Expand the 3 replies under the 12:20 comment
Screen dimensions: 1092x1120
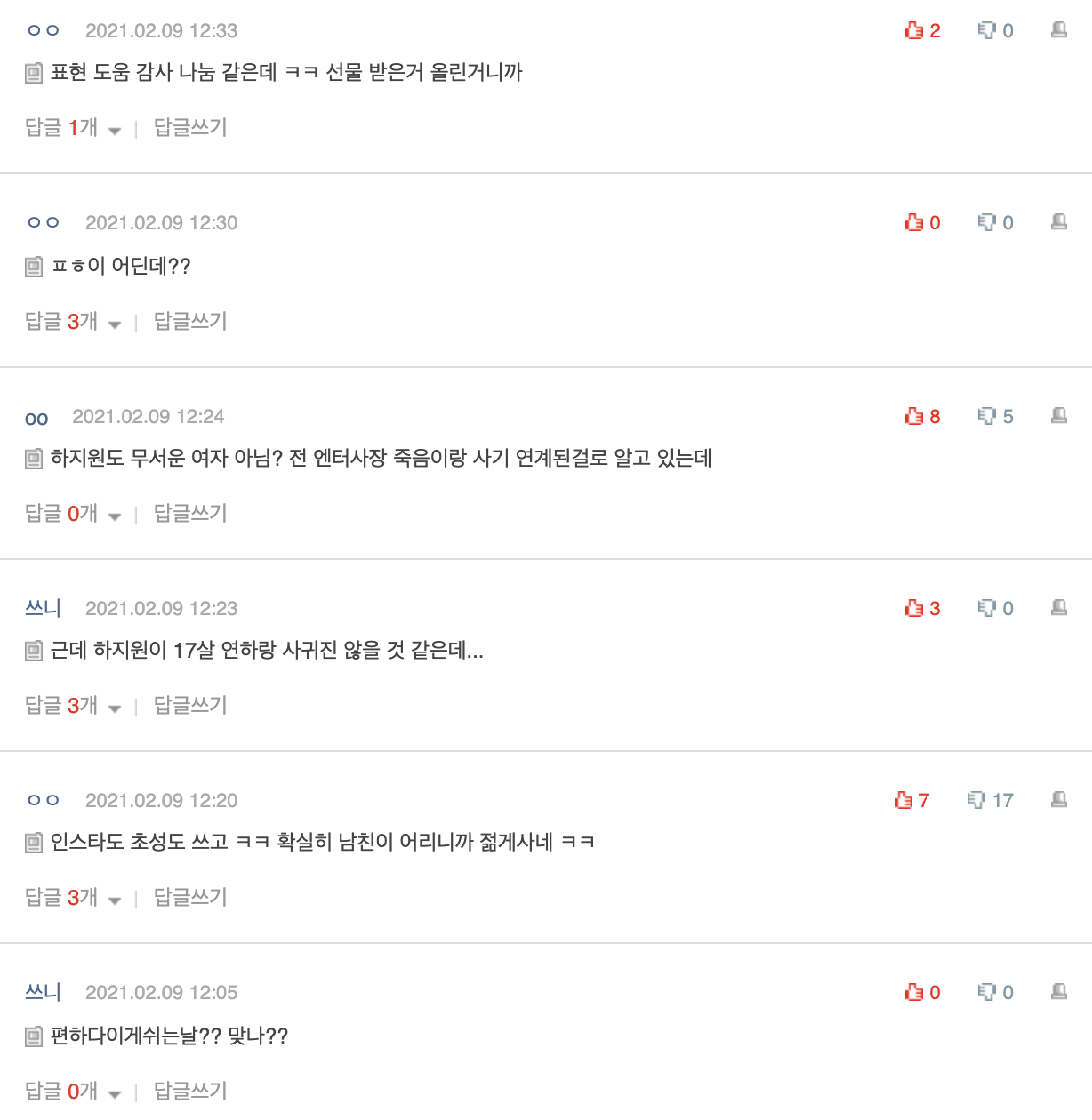tap(72, 898)
